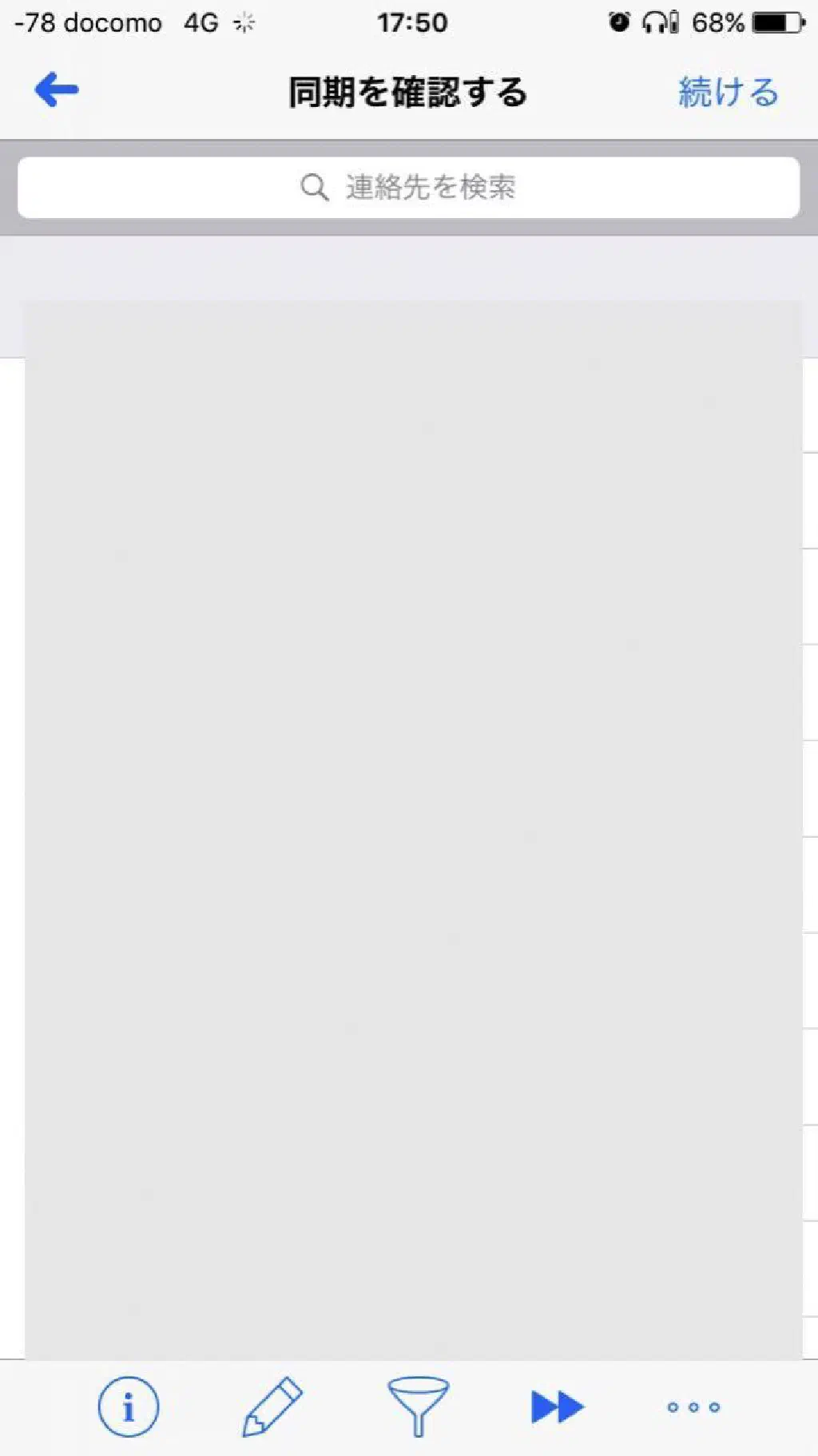Tap the pencil edit icon
The height and width of the screenshot is (1456, 818).
tap(272, 1406)
